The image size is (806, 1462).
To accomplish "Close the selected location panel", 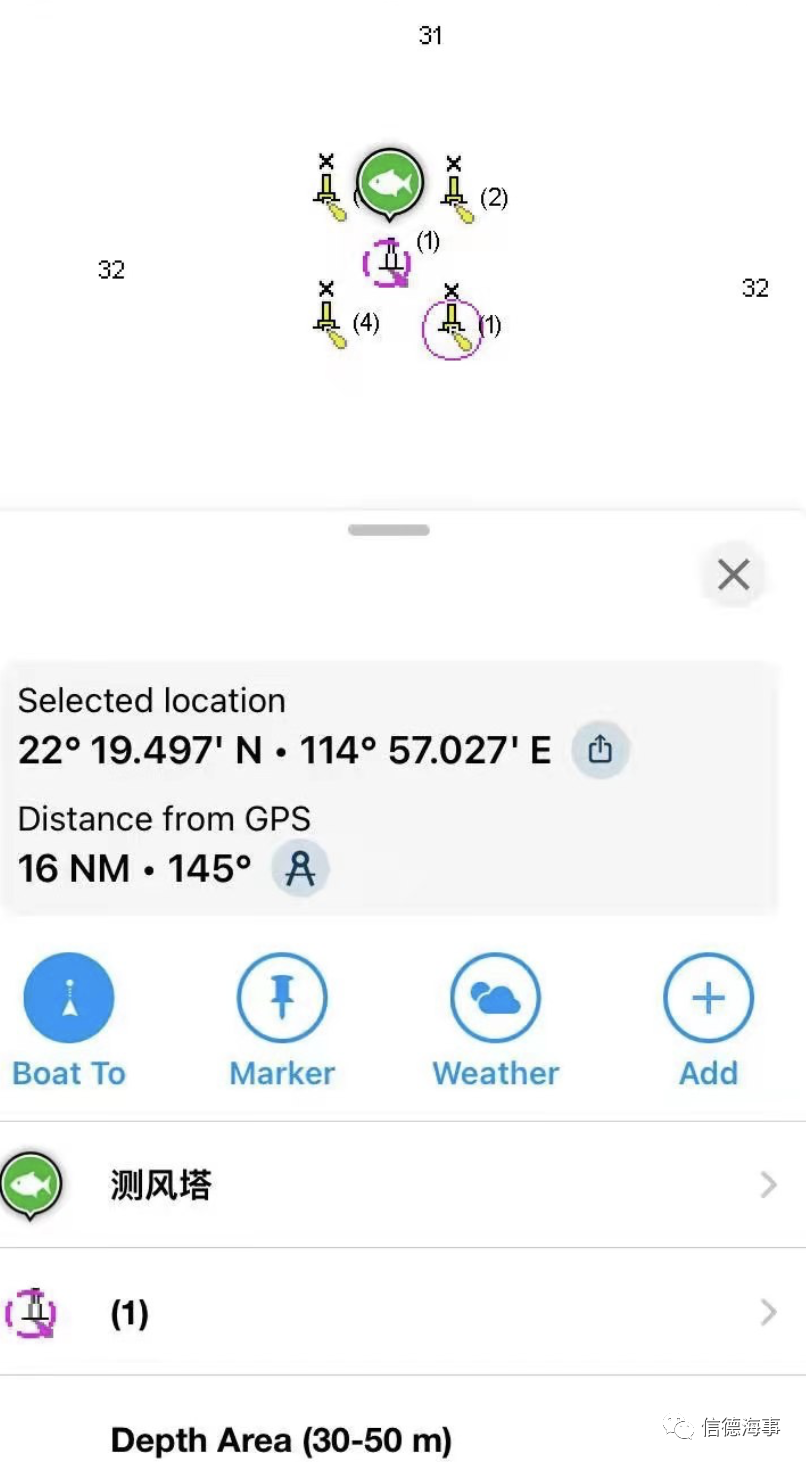I will (734, 575).
